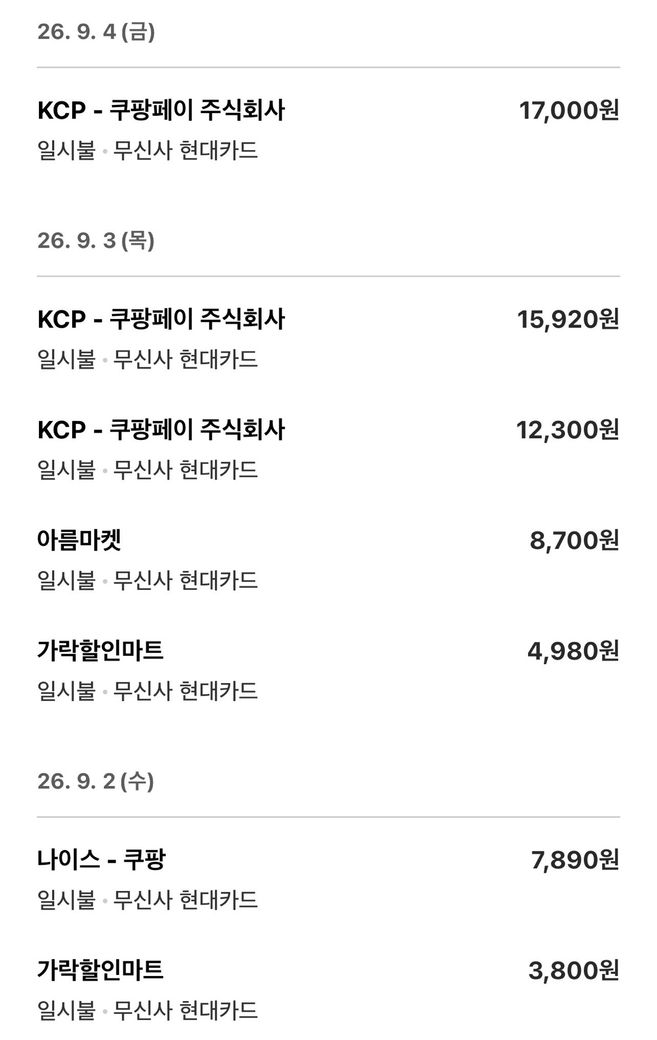The width and height of the screenshot is (657, 1040).
Task: Select the 가락할인마트 4,980원 transaction
Action: (328, 671)
